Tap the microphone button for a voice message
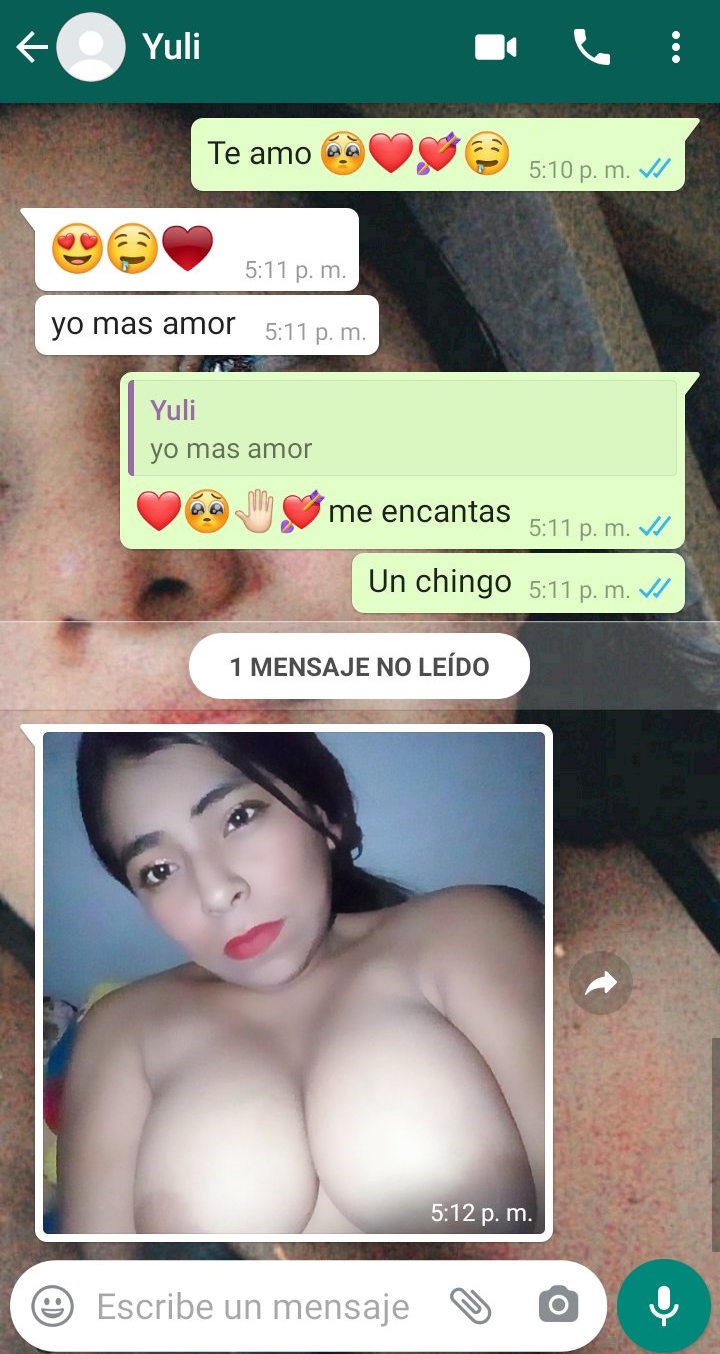The image size is (720, 1354). [x=663, y=1306]
